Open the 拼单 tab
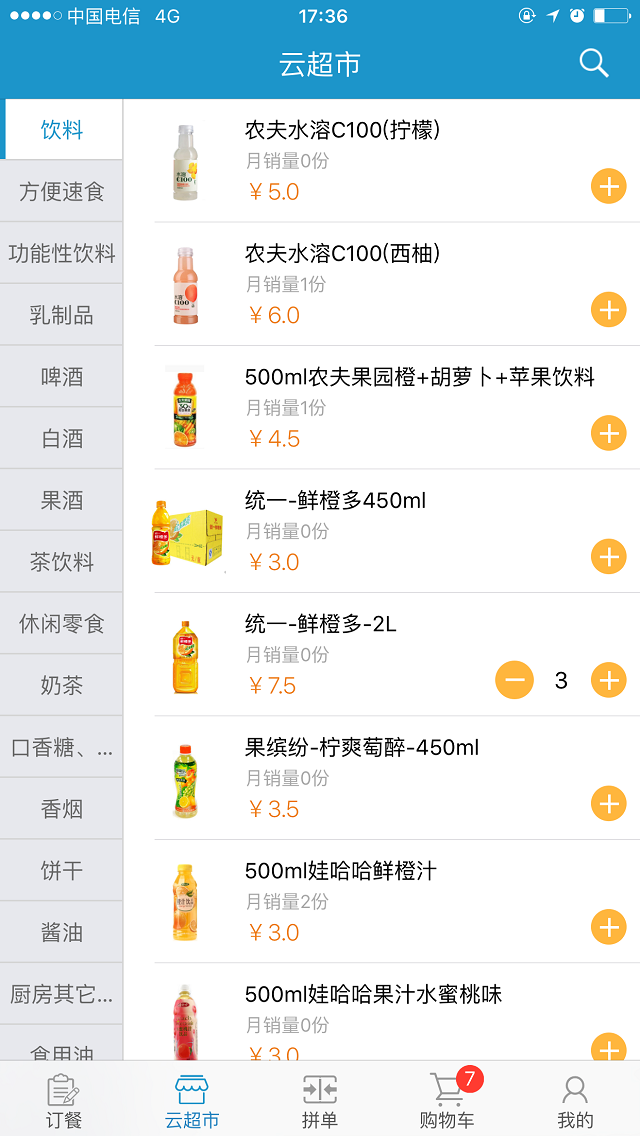Screen dimensions: 640x1136 (320, 1100)
